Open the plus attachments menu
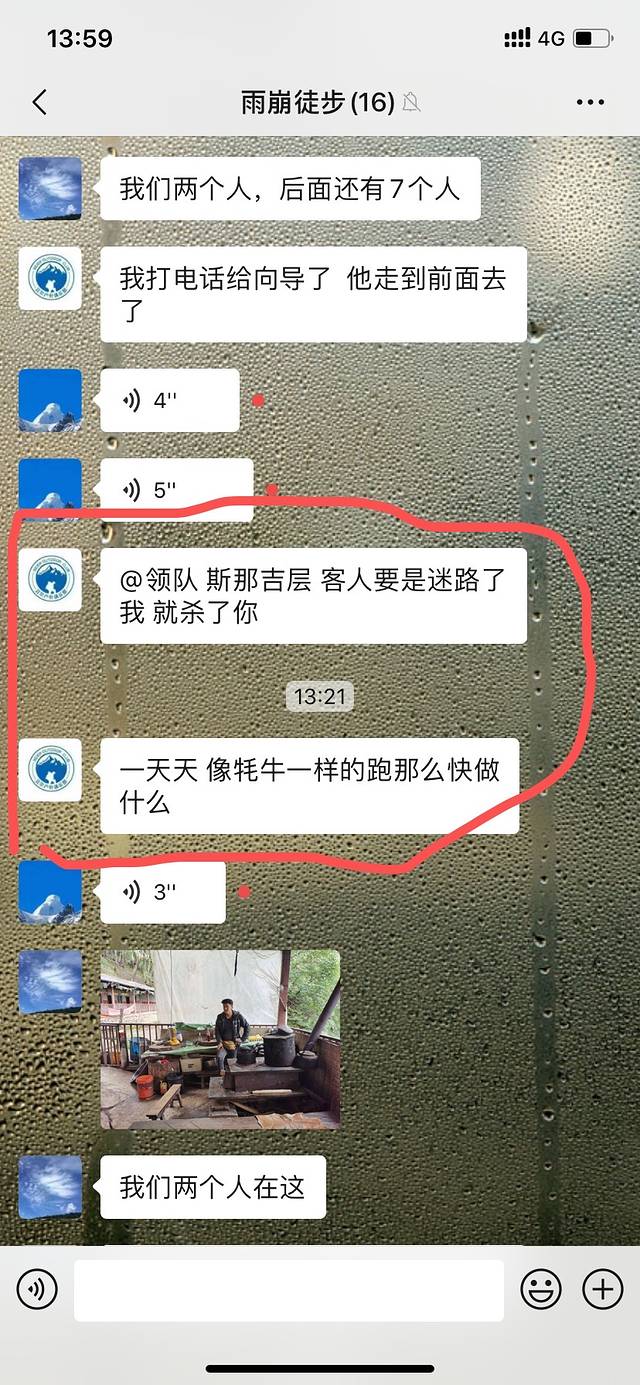Viewport: 640px width, 1385px height. [x=602, y=1290]
